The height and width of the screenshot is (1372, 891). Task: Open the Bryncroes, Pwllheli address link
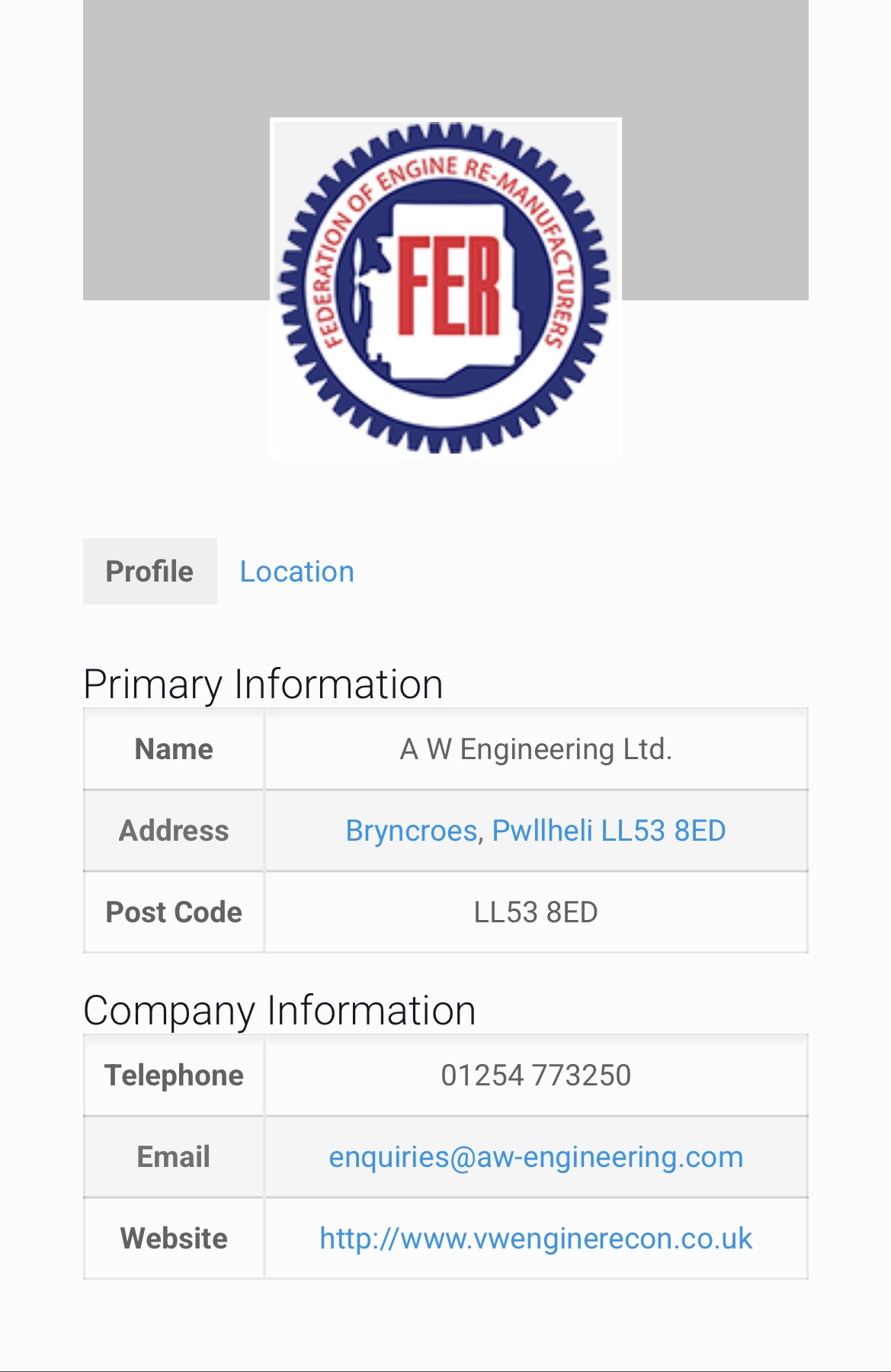click(x=535, y=831)
